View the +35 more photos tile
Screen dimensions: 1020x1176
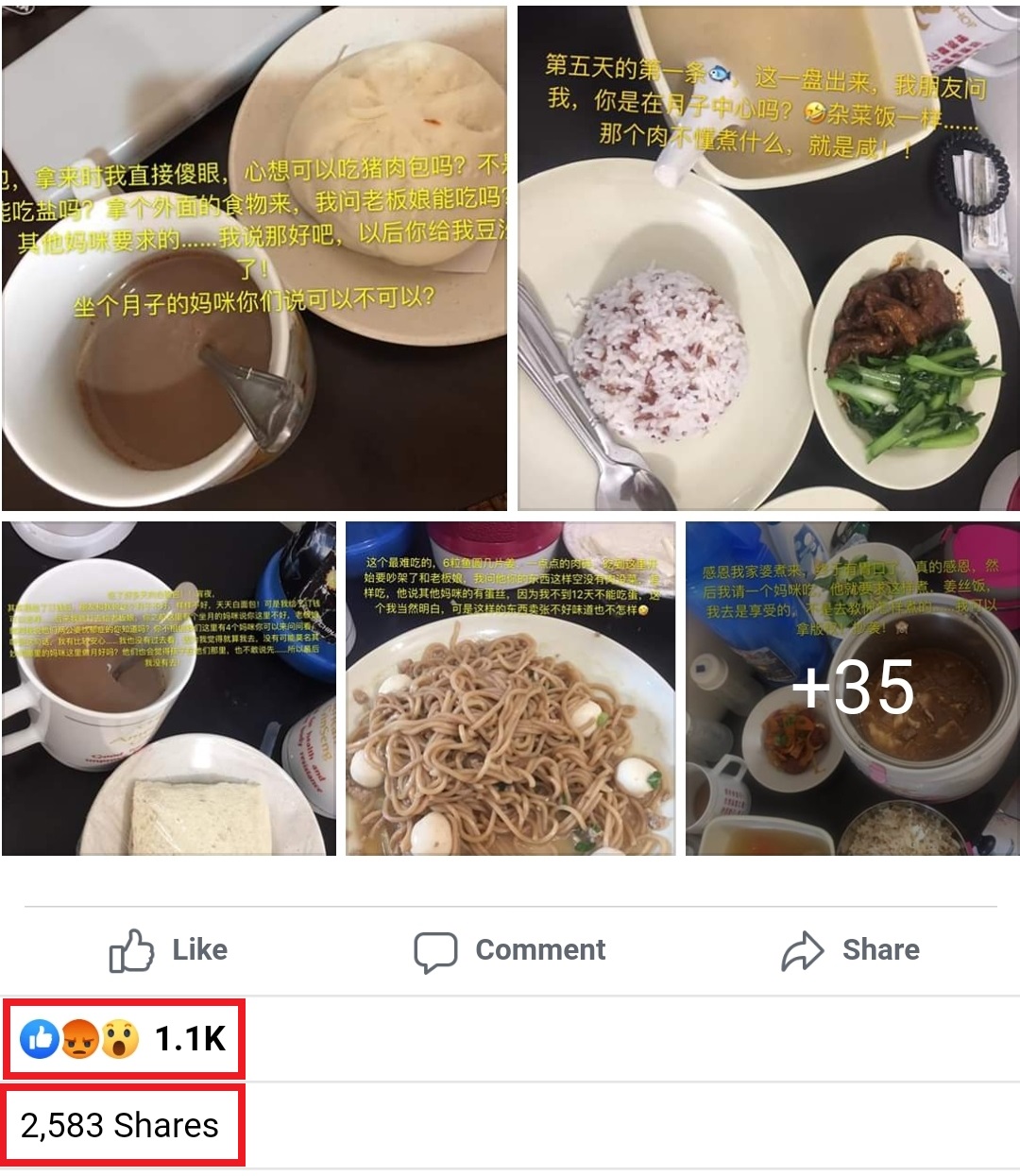pyautogui.click(x=852, y=689)
